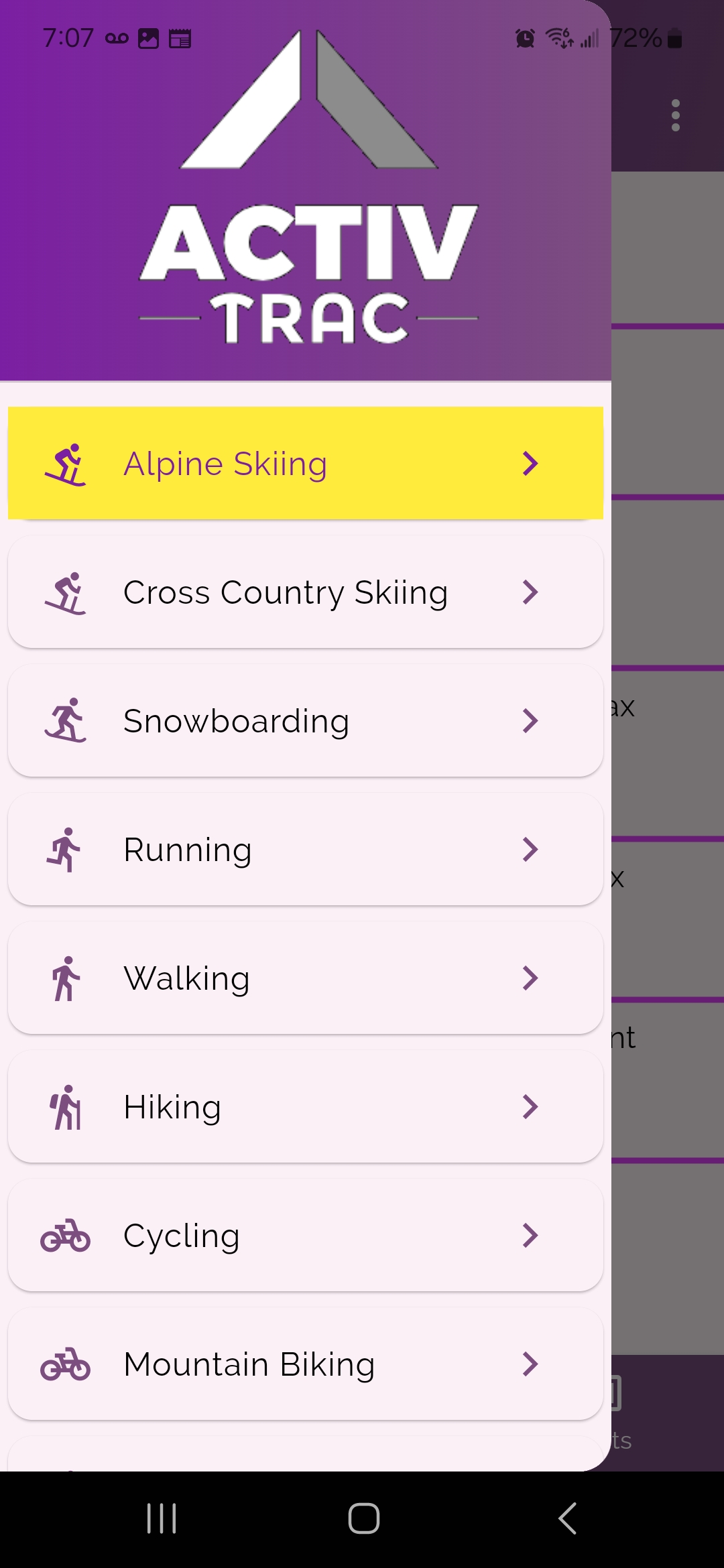Screen dimensions: 724x1568
Task: Open the Walking activity
Action: (305, 978)
